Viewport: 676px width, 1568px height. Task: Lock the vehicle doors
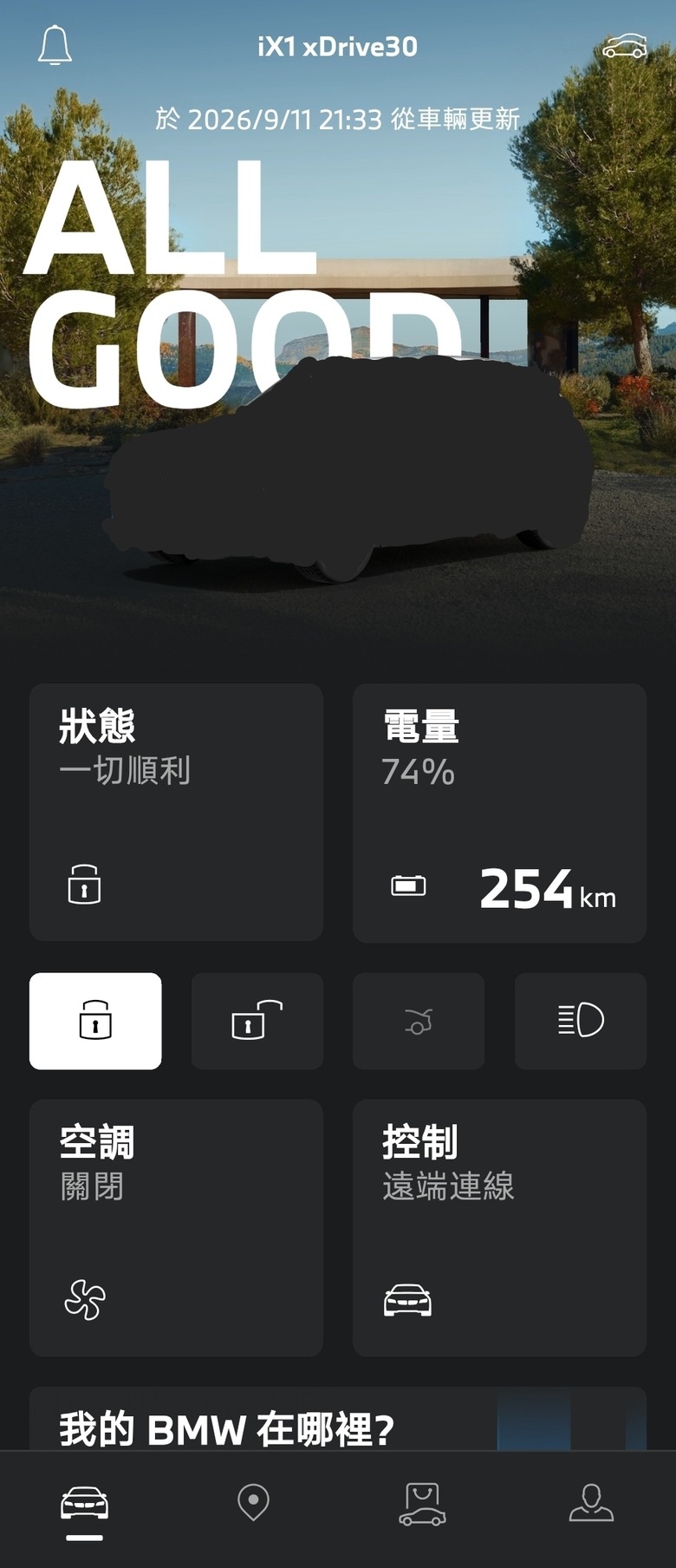(95, 1021)
